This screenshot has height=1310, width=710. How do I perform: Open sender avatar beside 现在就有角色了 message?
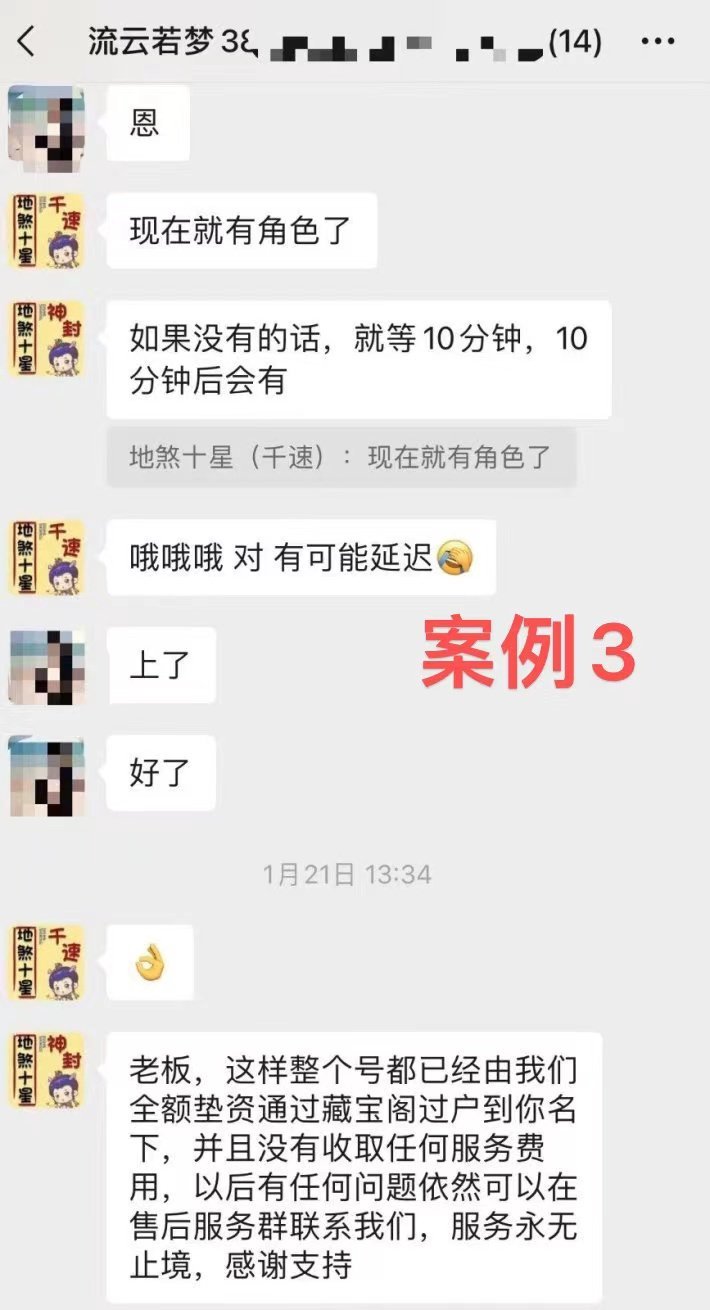coord(46,230)
